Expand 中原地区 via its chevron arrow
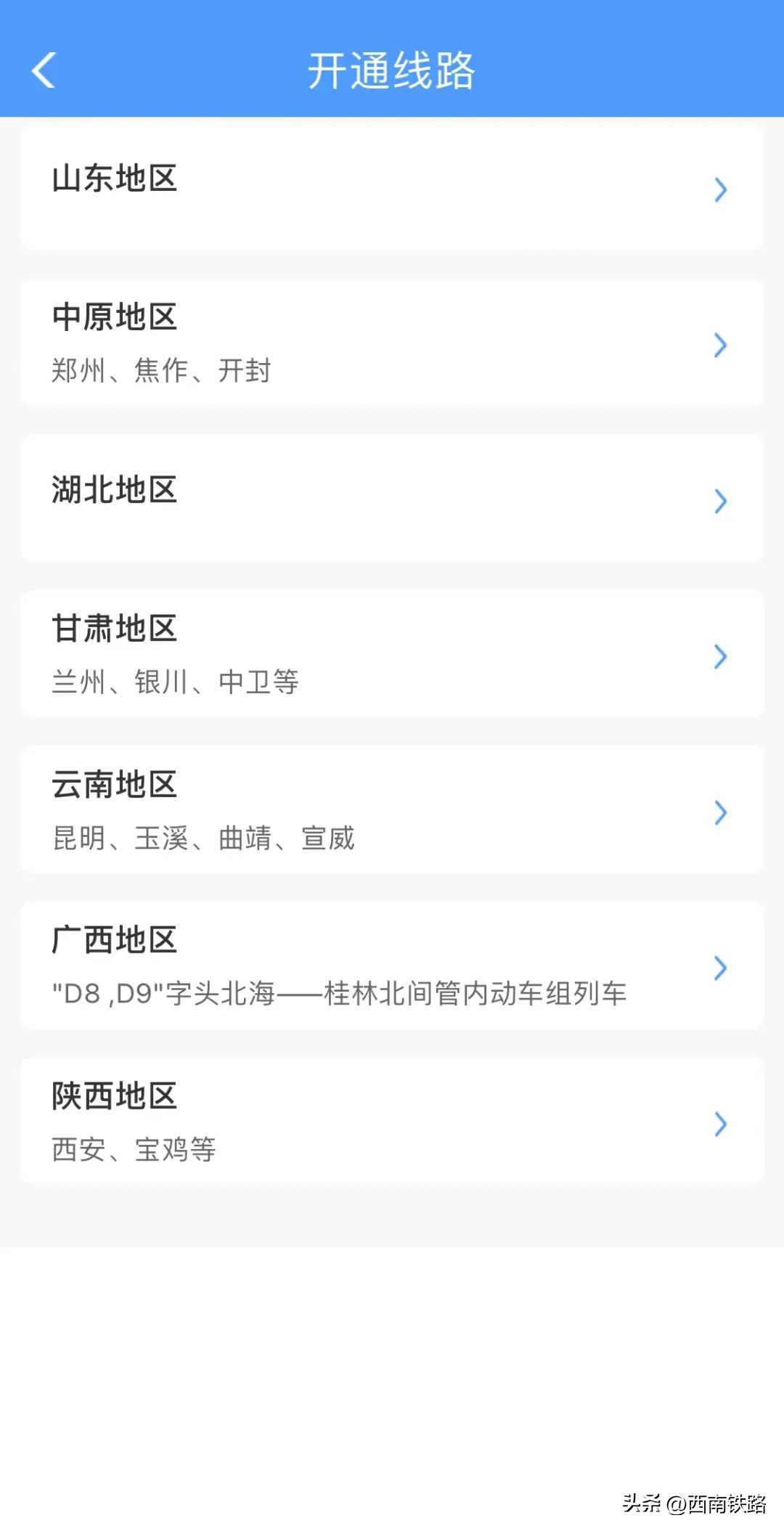Screen dimensions: 784x1531 coord(719,346)
